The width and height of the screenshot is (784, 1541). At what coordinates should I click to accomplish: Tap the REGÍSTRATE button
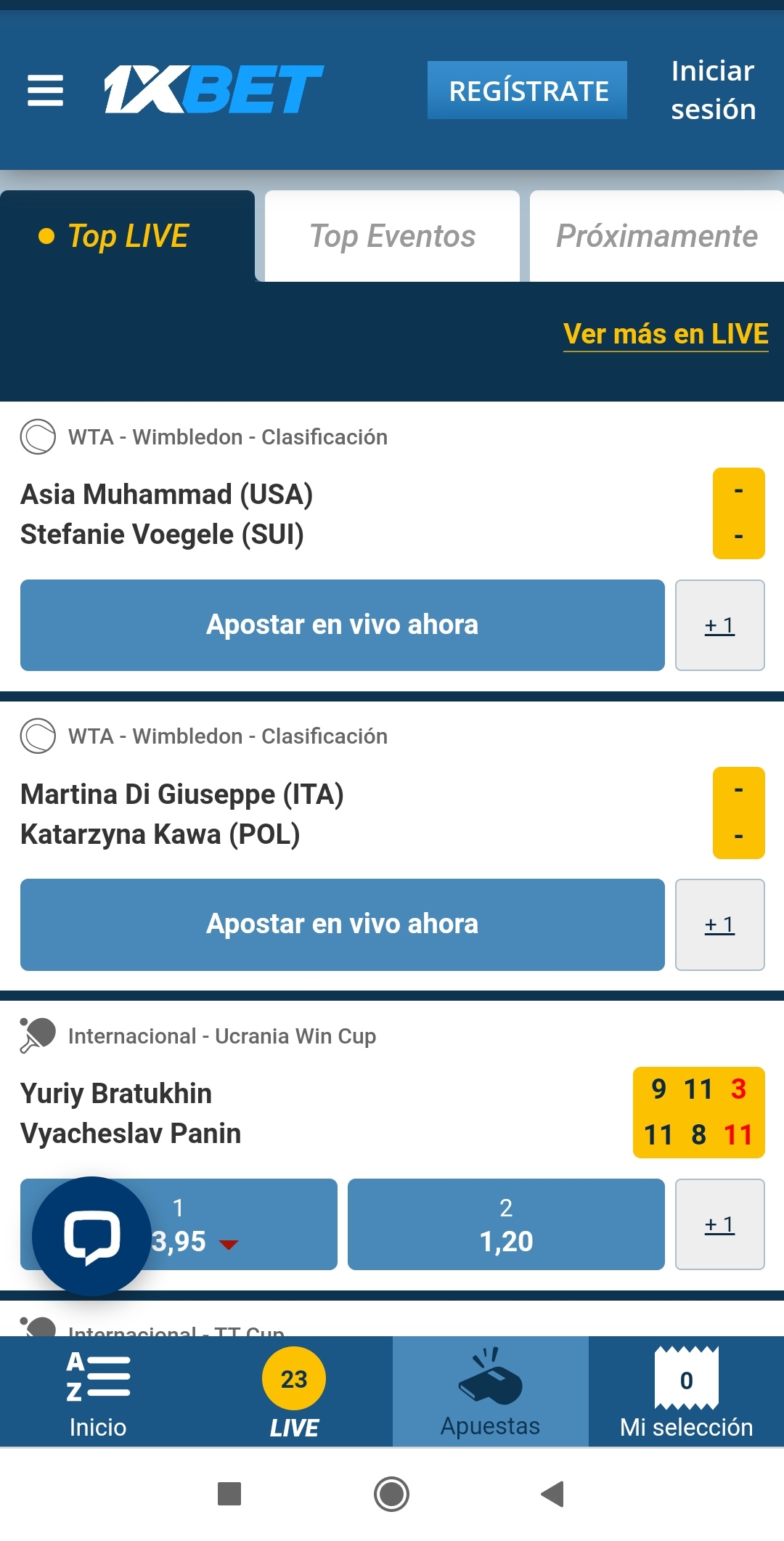(x=527, y=91)
